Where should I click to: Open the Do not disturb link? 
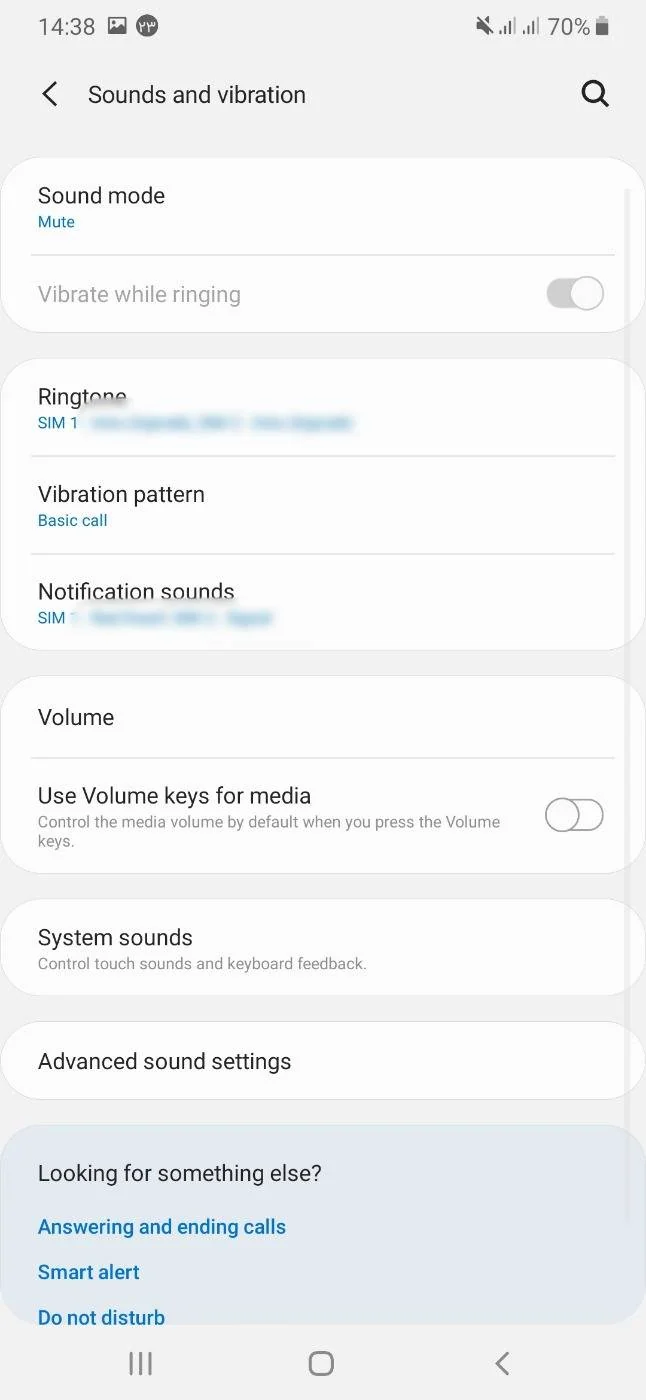pyautogui.click(x=101, y=1317)
